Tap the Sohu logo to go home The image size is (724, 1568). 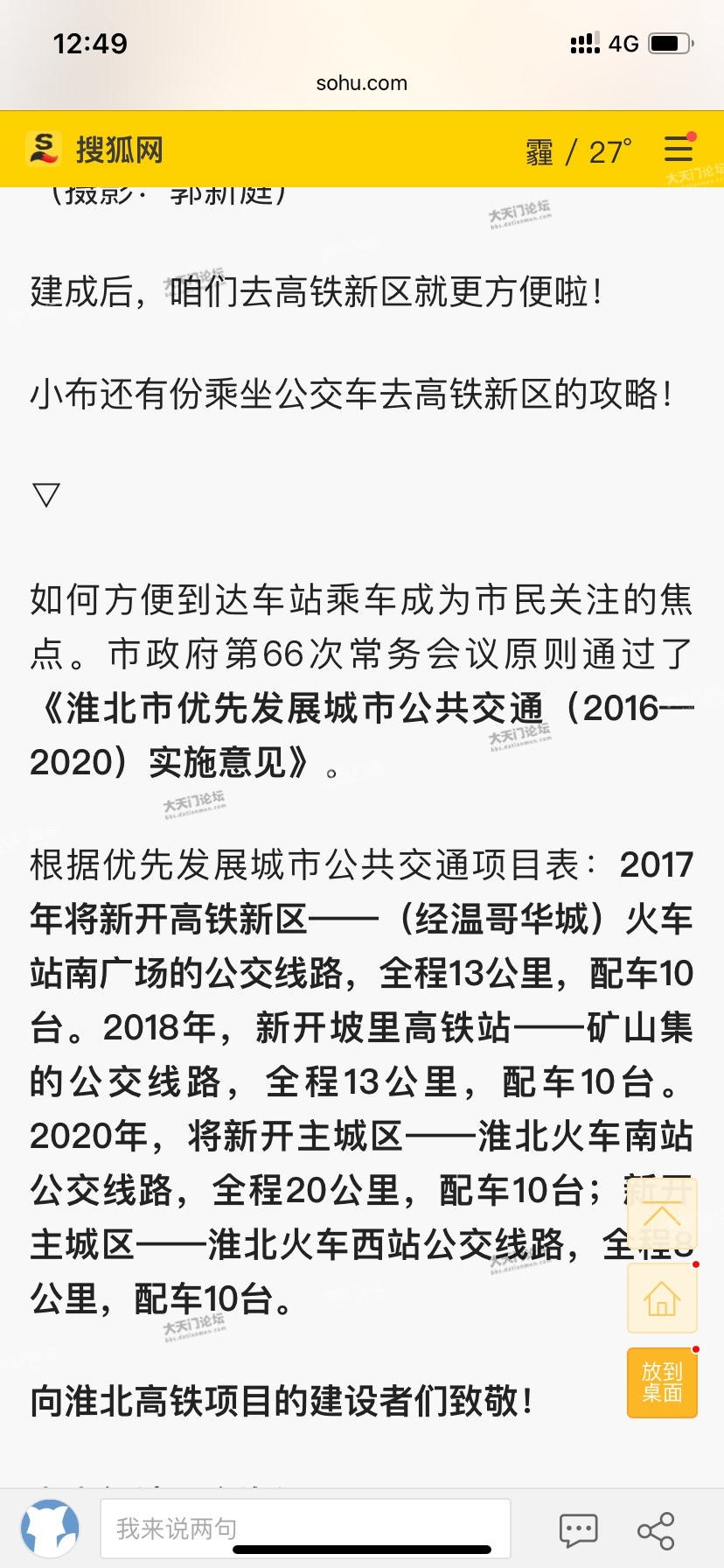[94, 149]
